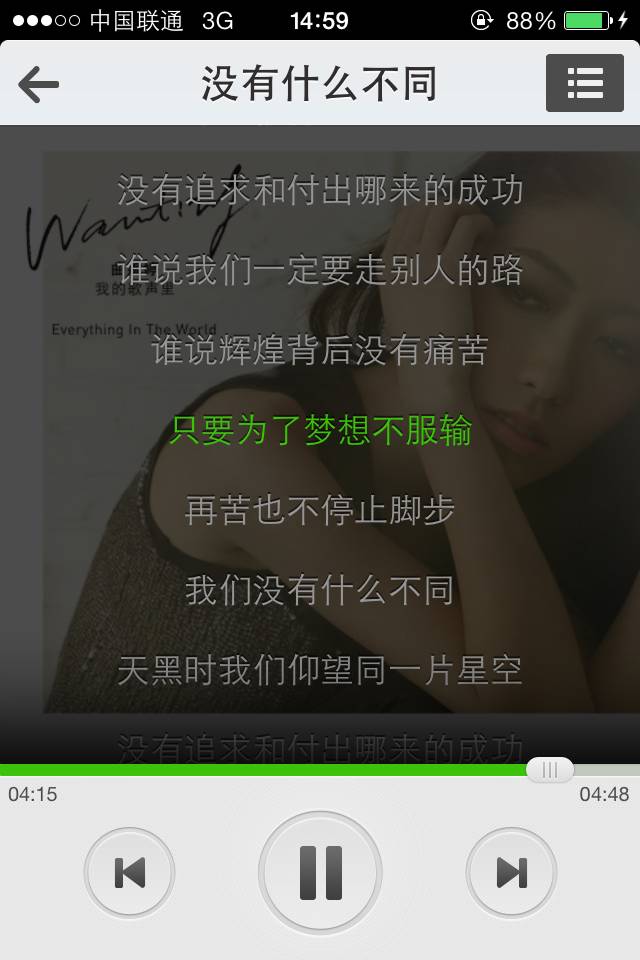Pause the current song
This screenshot has height=960, width=640.
coord(320,872)
